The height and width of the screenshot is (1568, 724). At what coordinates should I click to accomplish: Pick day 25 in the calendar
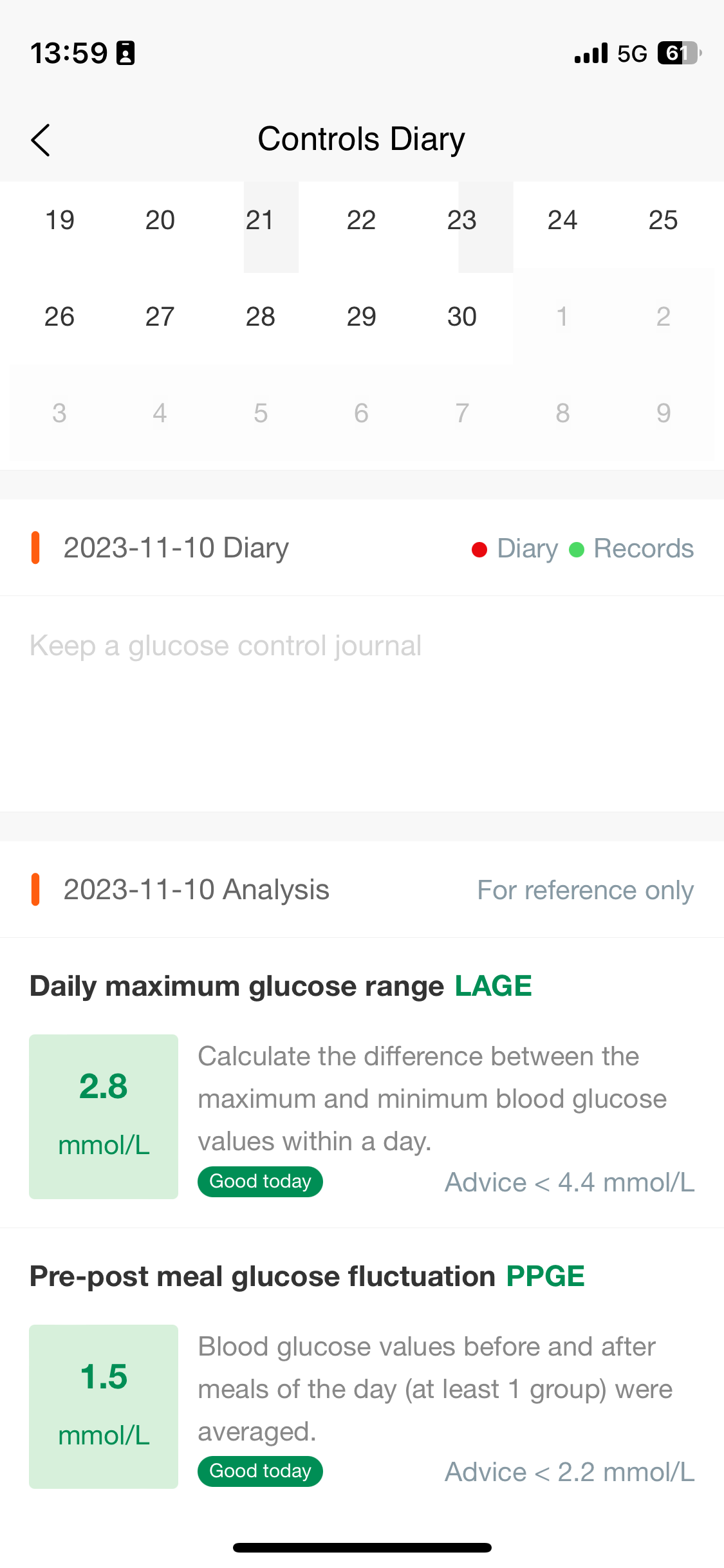coord(663,220)
